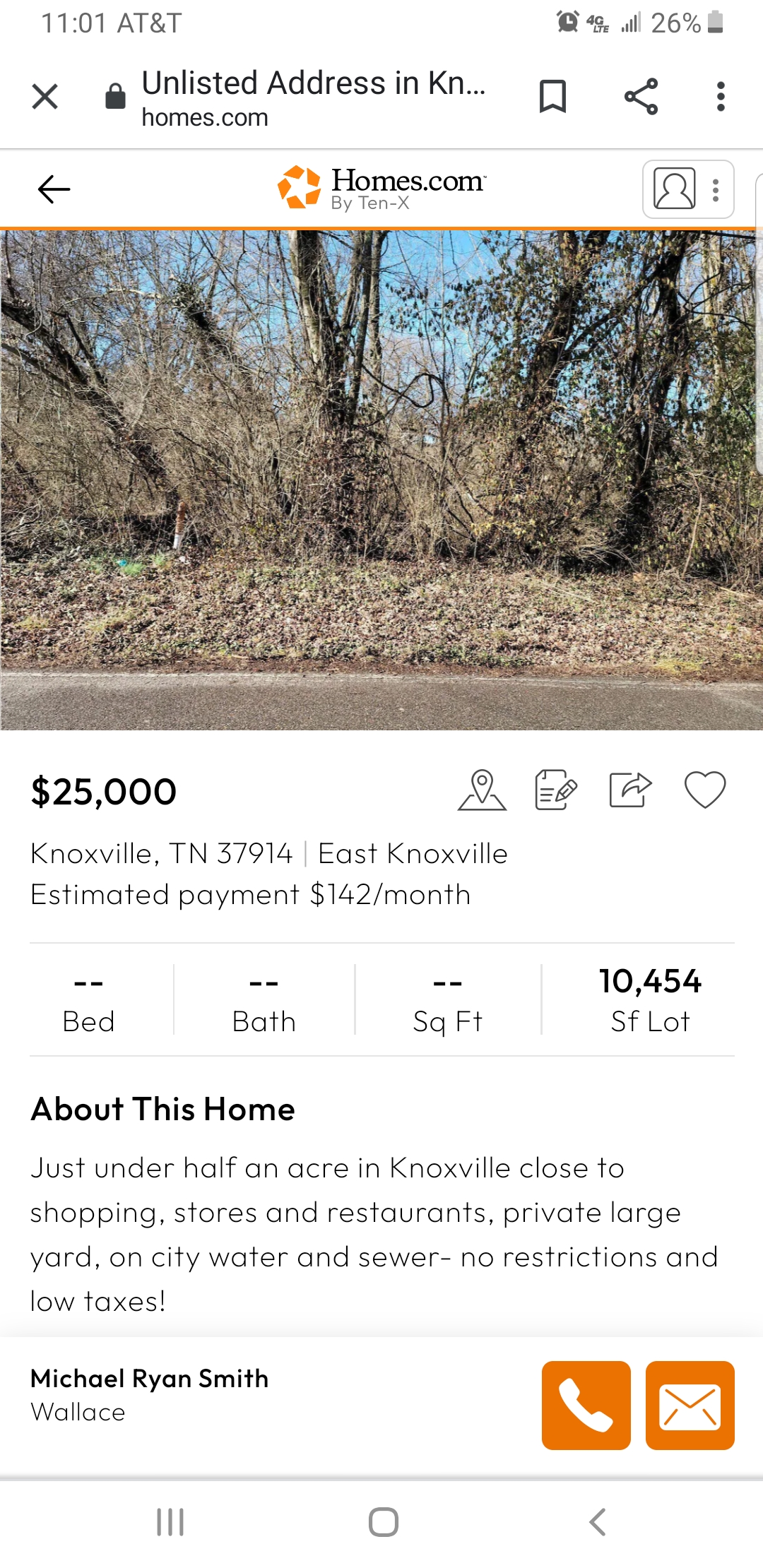Add a note to this listing
Image resolution: width=763 pixels, height=1568 pixels.
(556, 790)
